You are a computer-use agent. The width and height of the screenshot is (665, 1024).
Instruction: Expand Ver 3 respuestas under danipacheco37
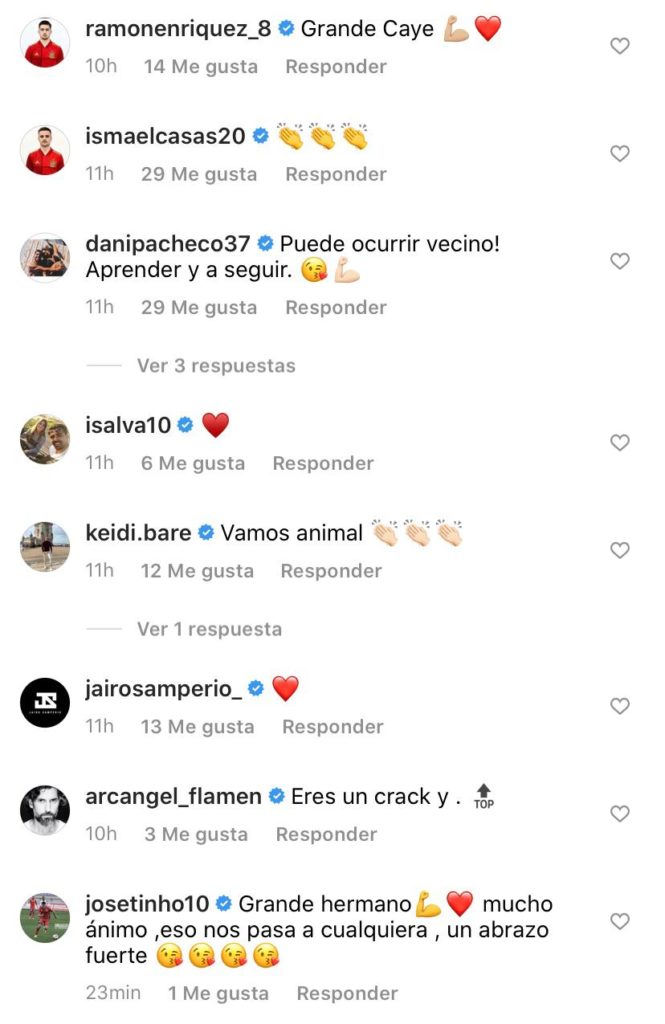216,366
